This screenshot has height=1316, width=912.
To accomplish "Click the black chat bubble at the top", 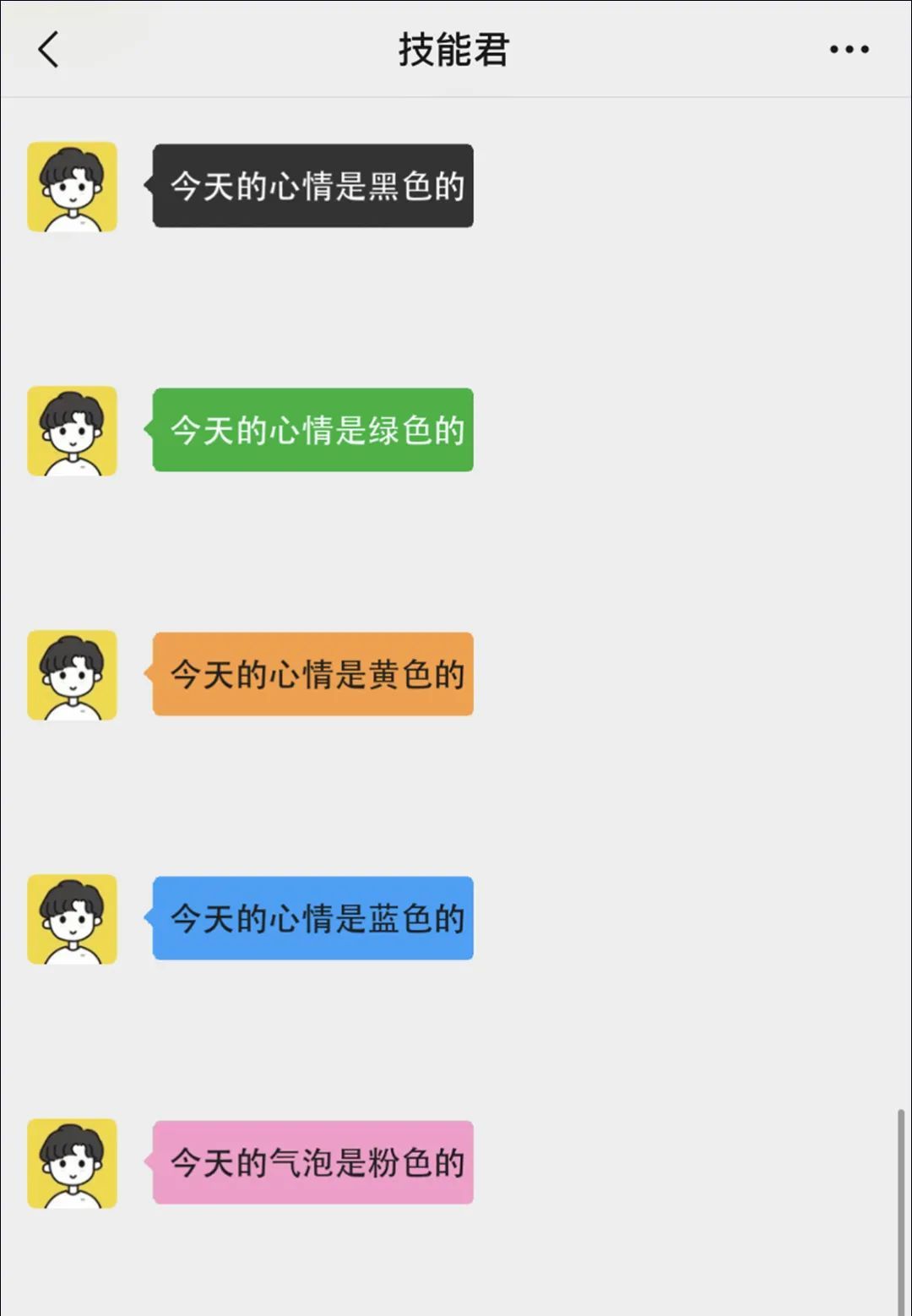I will click(x=312, y=187).
